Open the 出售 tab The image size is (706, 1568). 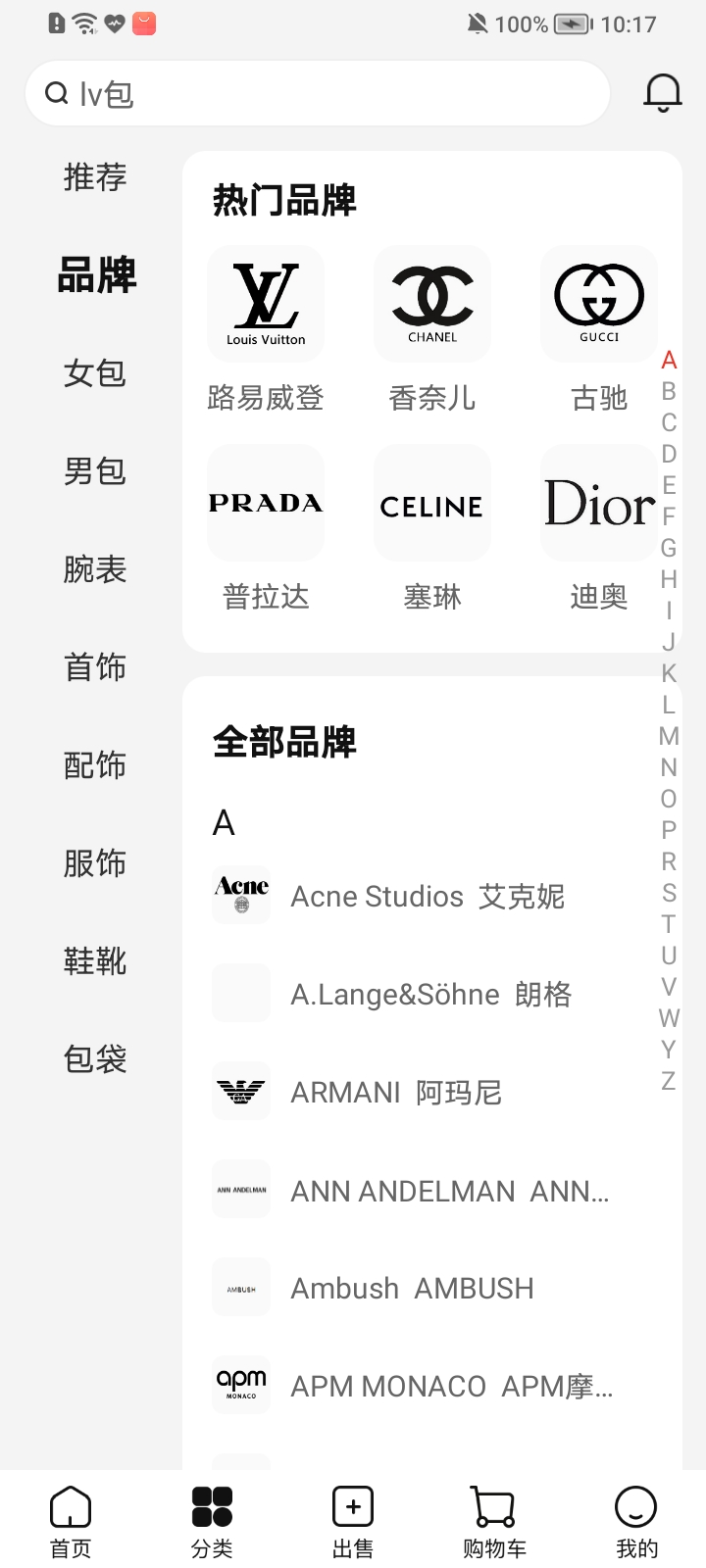pyautogui.click(x=353, y=1520)
